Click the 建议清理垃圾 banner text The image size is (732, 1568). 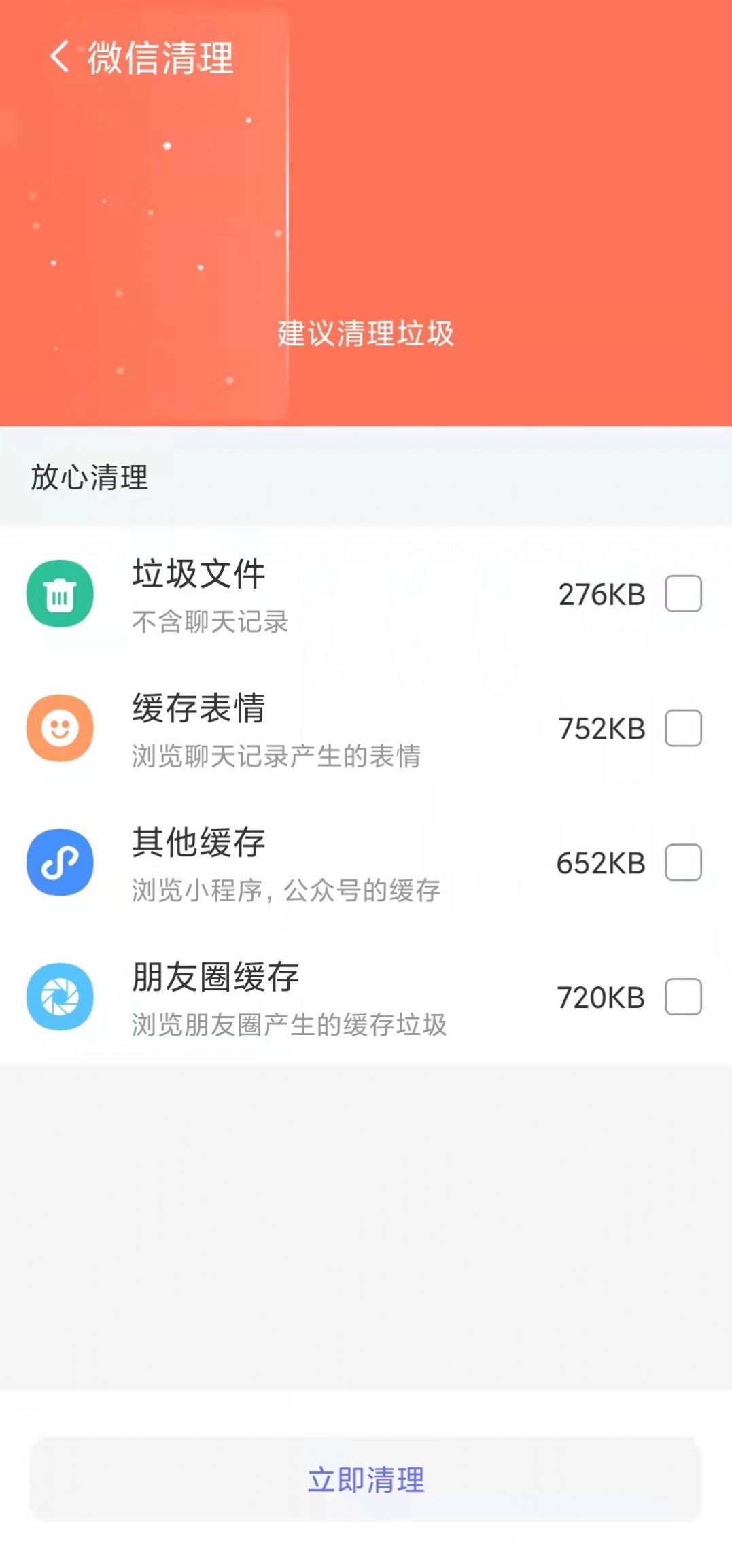coord(366,333)
